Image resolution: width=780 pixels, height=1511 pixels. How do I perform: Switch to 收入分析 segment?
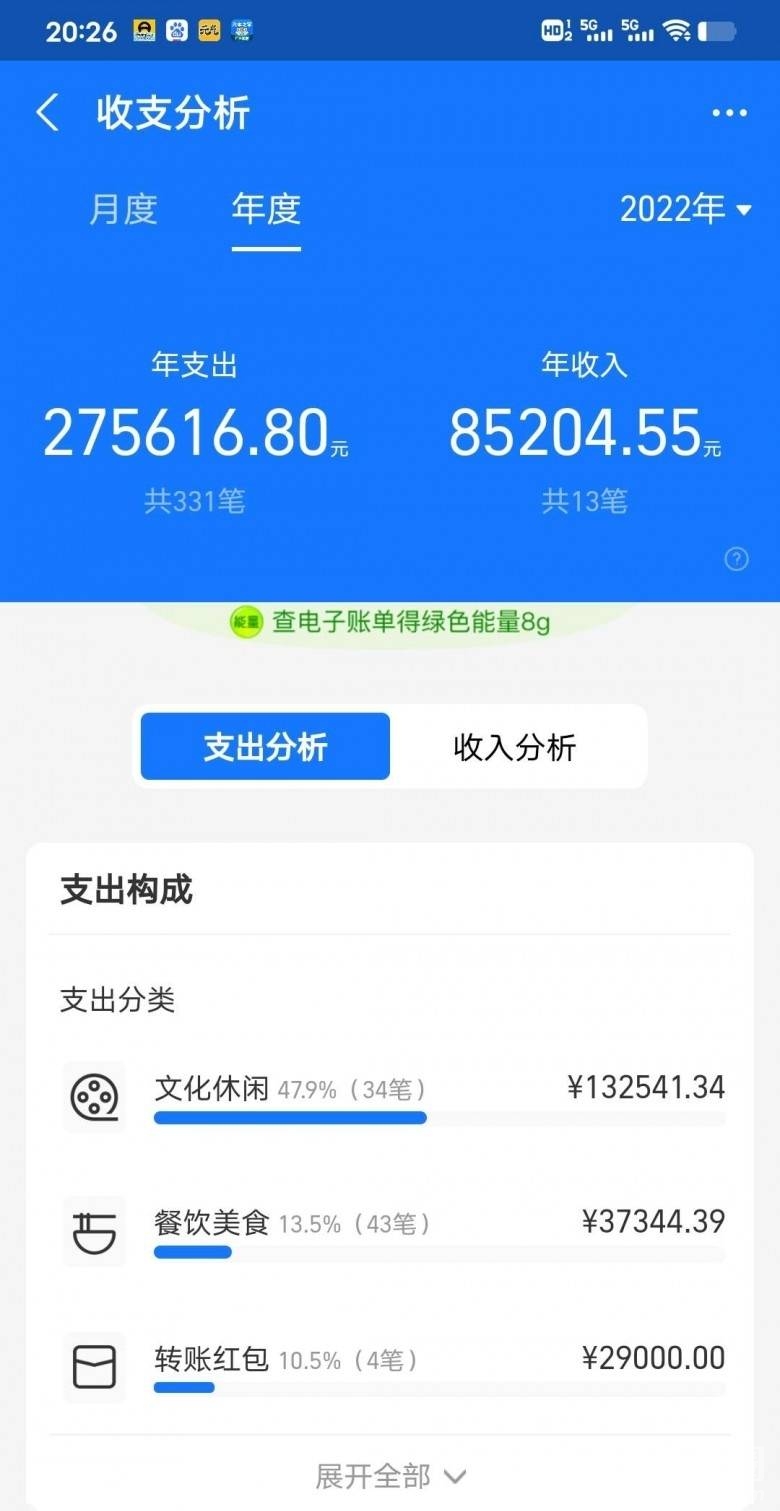point(514,746)
